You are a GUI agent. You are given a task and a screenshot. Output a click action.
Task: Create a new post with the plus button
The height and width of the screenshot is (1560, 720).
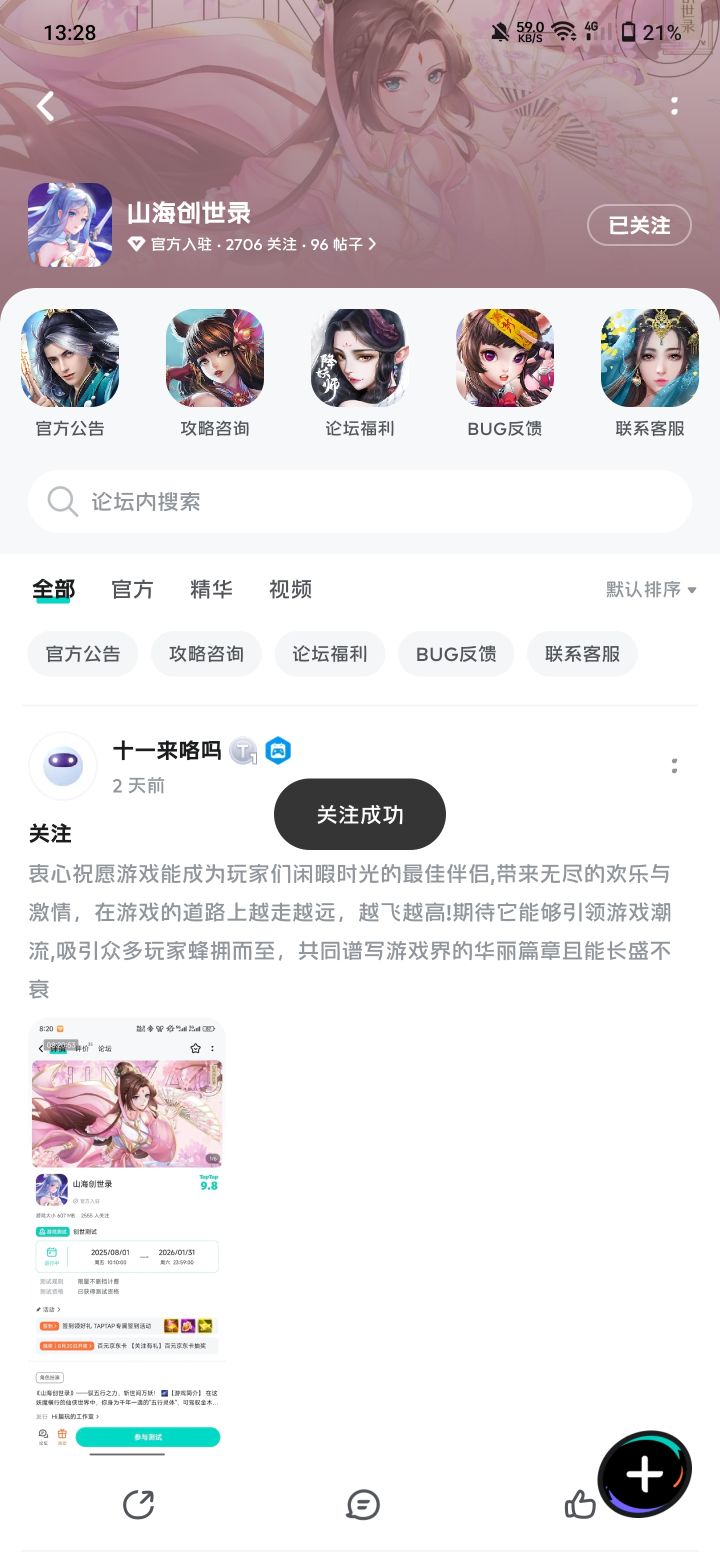coord(645,1475)
